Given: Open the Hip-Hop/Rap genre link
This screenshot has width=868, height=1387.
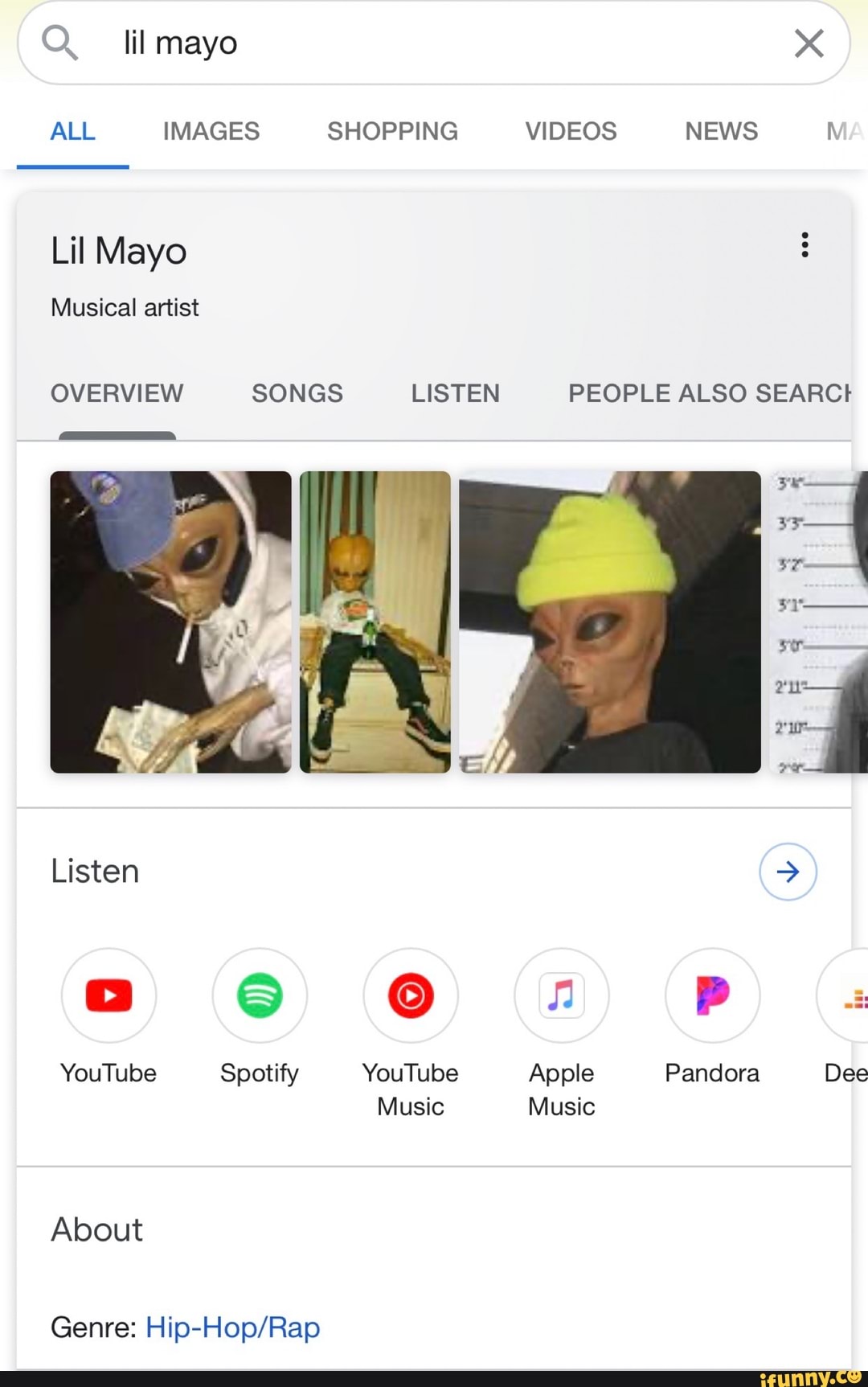Looking at the screenshot, I should (x=232, y=1327).
